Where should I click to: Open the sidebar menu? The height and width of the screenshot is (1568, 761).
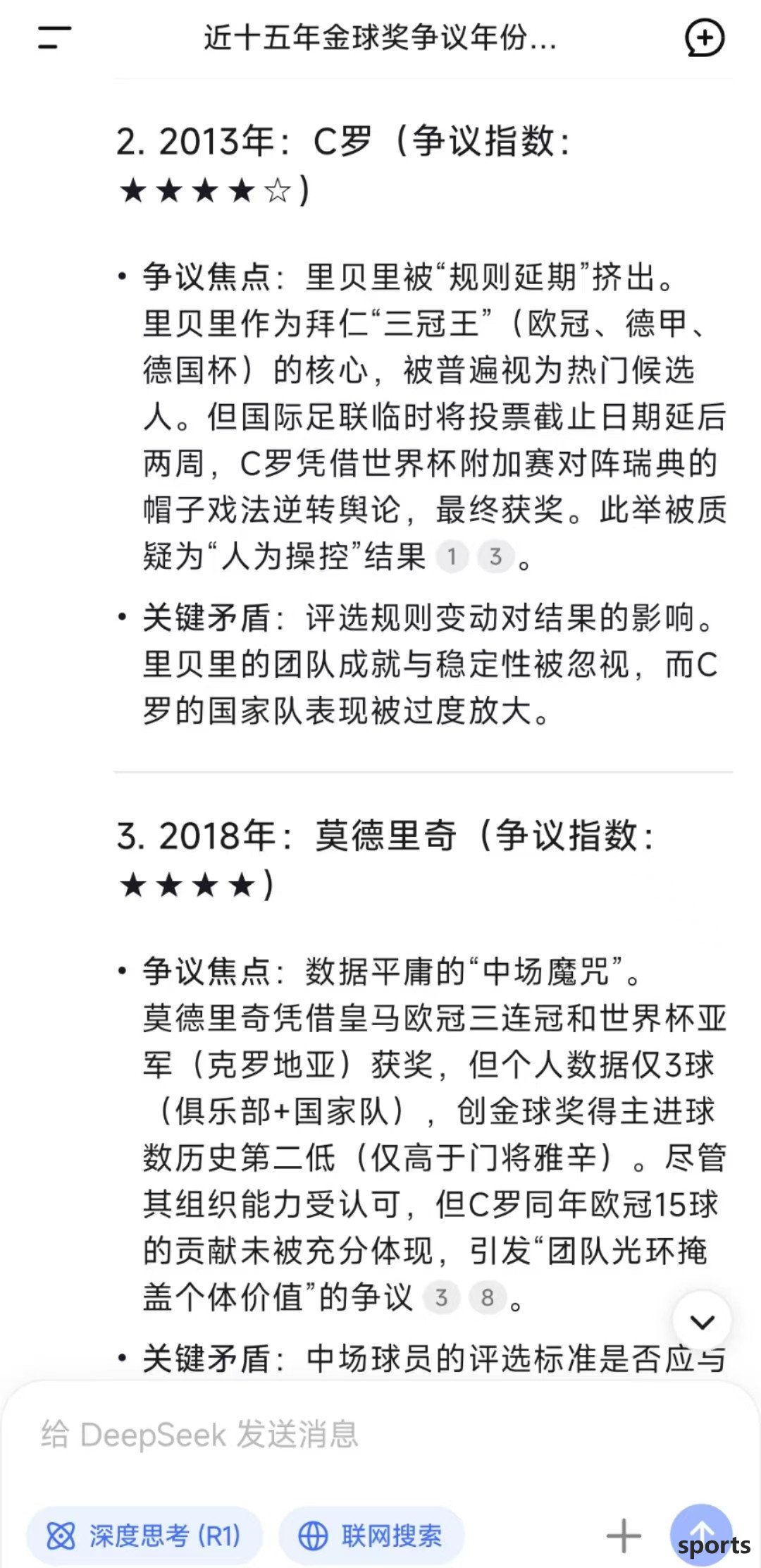tap(54, 37)
